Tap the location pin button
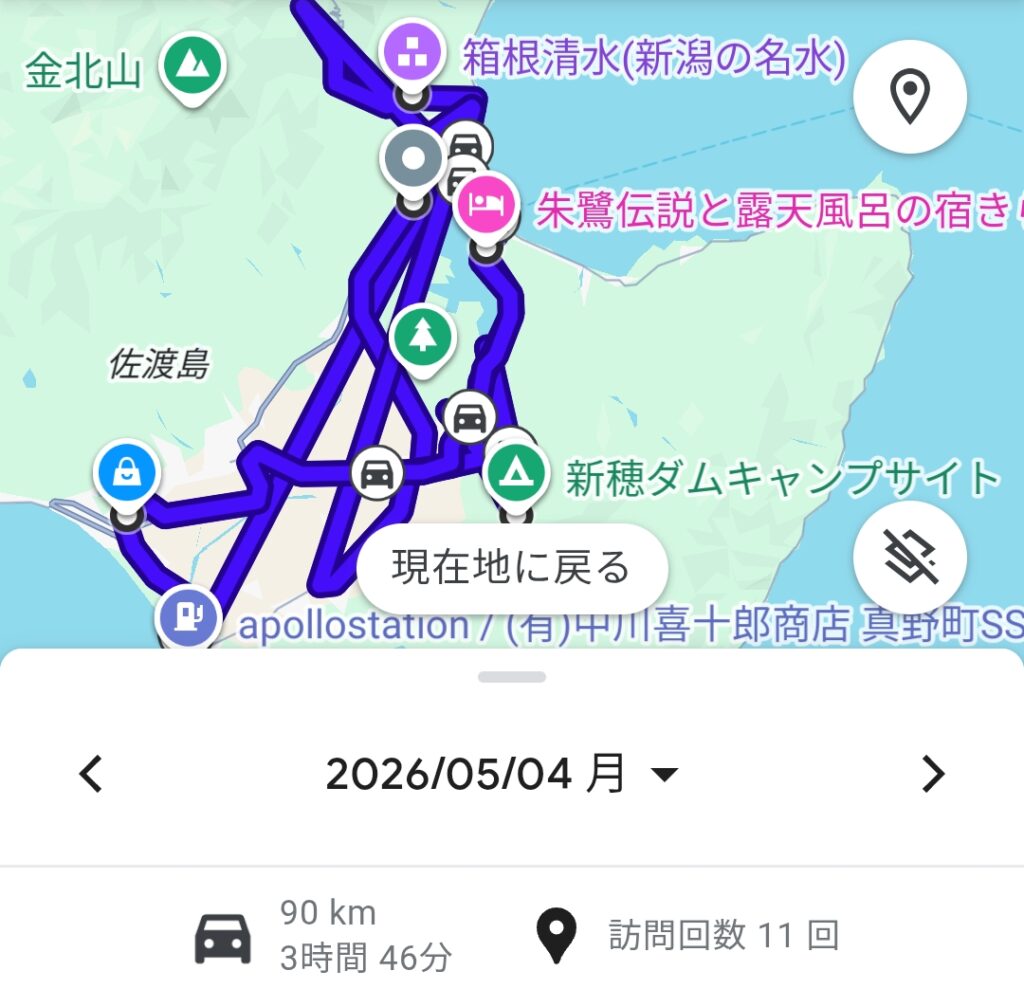Screen dimensions: 1024x989 [910, 97]
